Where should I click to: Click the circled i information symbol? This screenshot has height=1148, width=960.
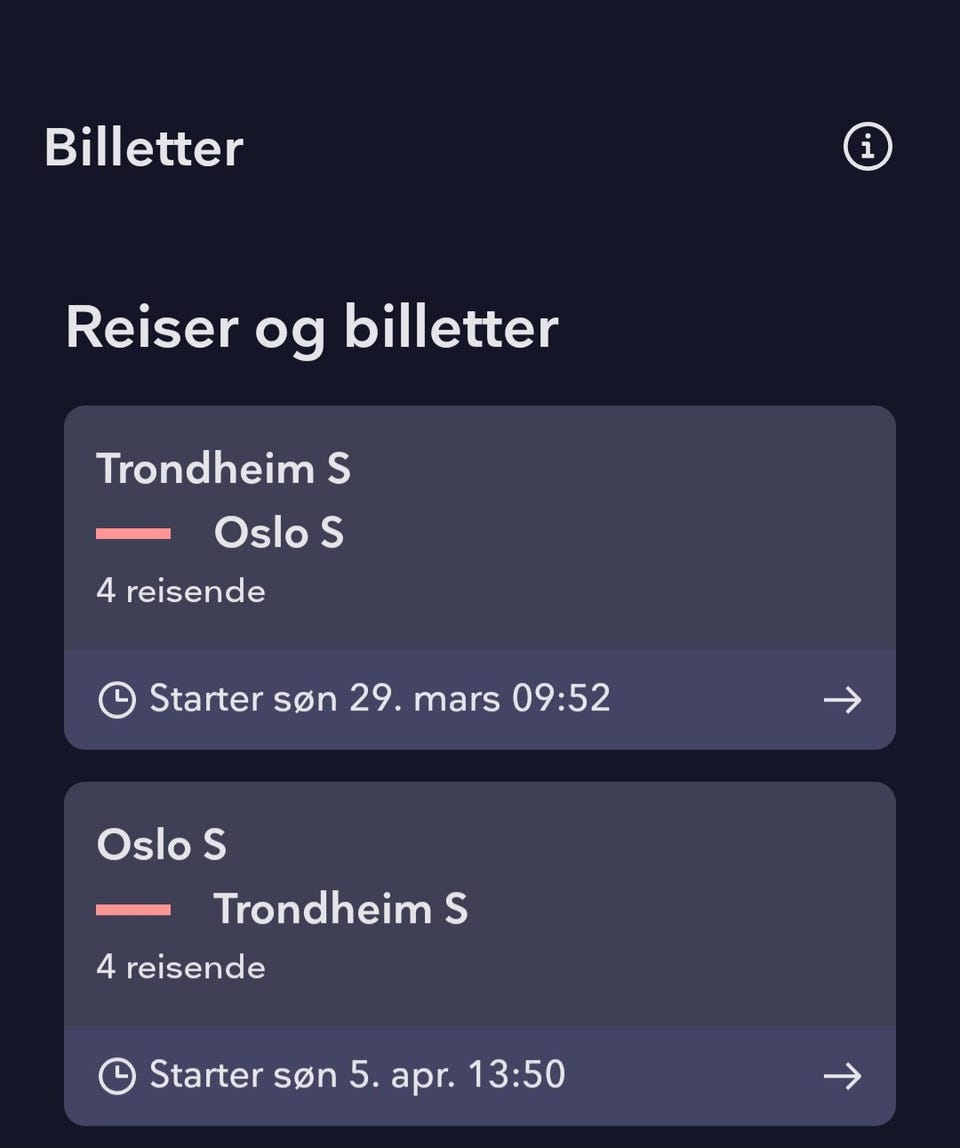click(866, 148)
